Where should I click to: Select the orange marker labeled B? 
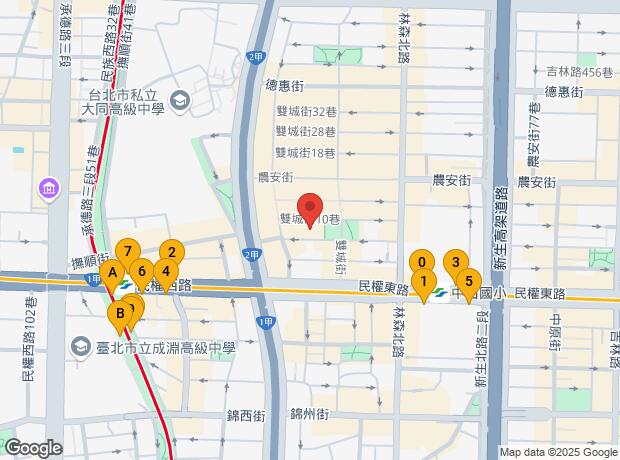(120, 314)
